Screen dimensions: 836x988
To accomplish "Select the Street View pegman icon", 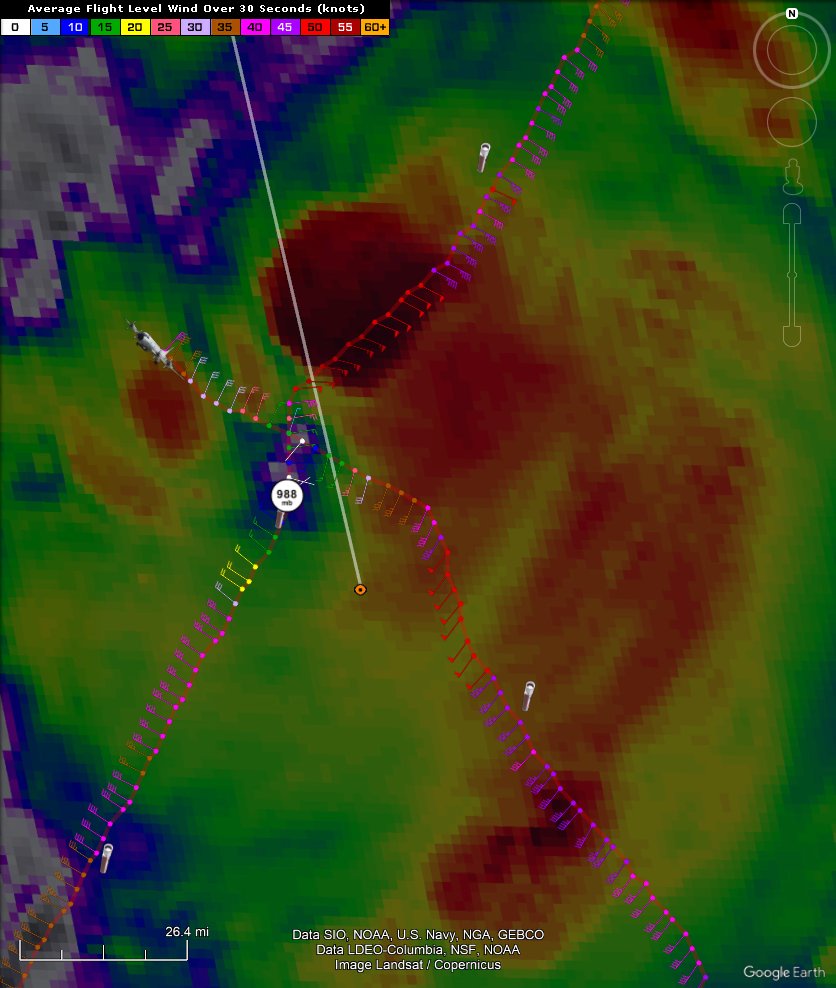I will tap(792, 176).
